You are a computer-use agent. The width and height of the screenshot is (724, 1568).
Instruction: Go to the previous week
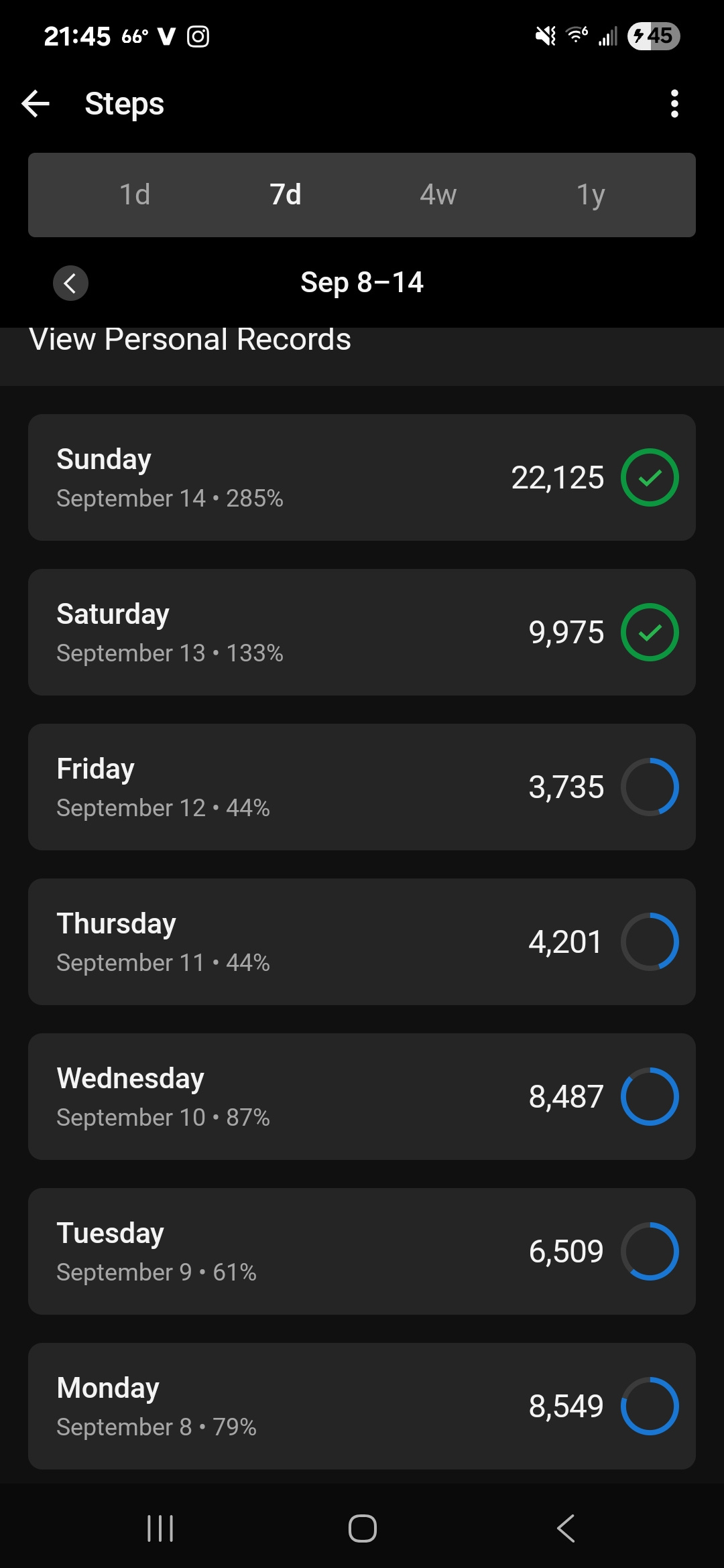tap(70, 283)
